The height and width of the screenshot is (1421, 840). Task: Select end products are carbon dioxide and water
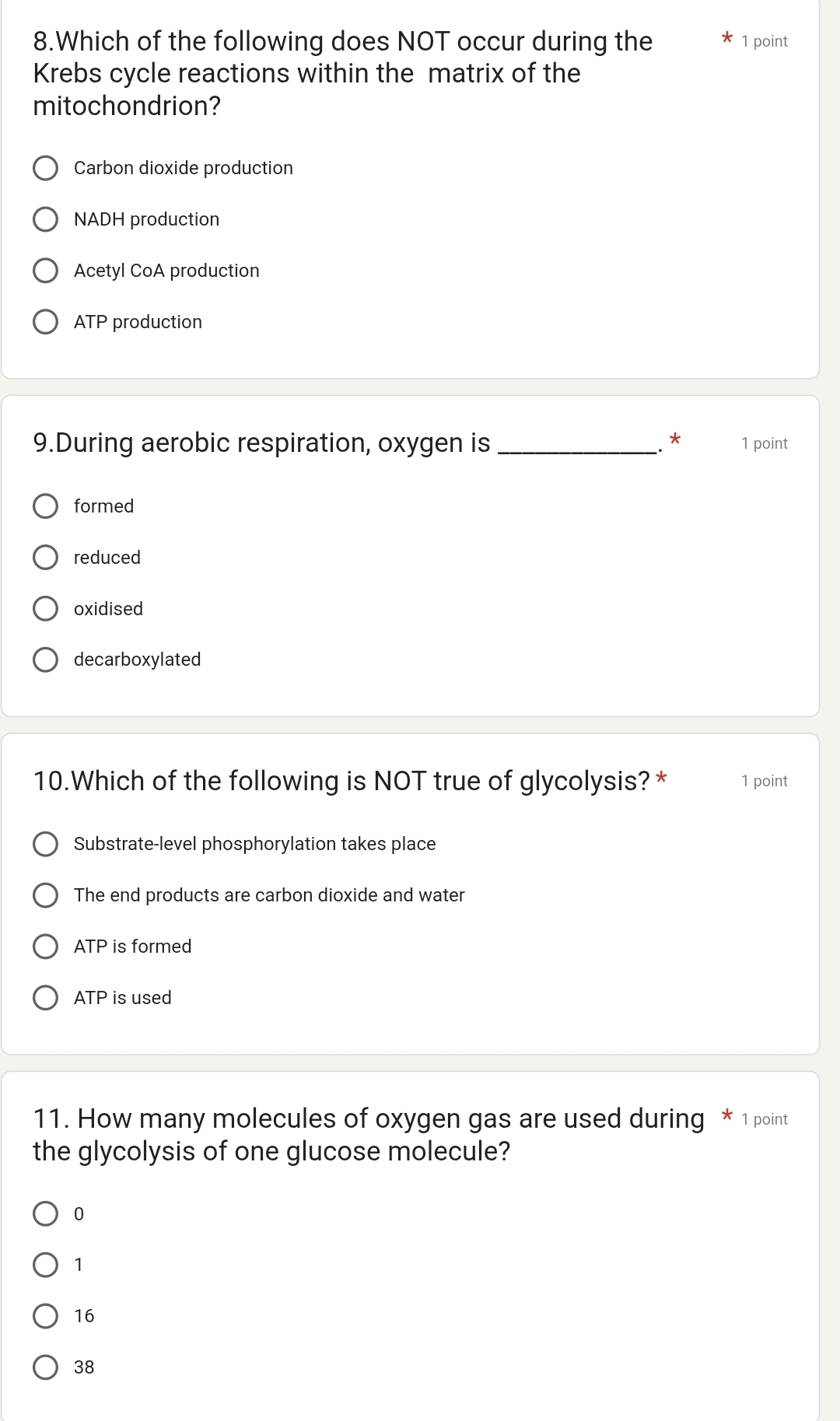pos(46,894)
